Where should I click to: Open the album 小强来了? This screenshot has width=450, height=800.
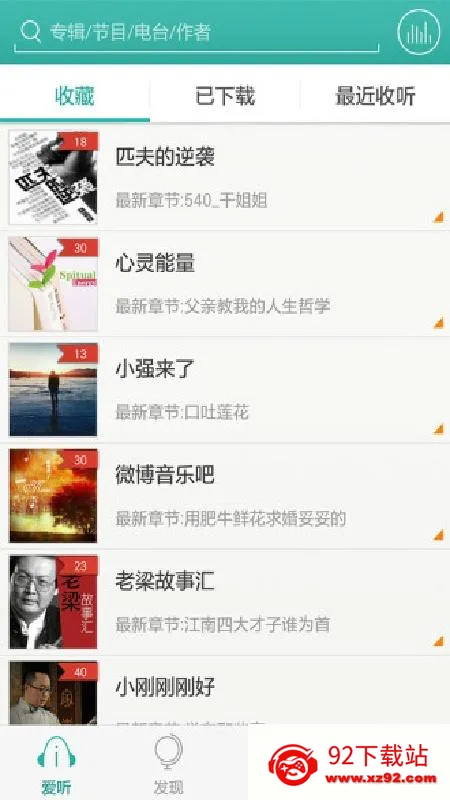tap(225, 390)
